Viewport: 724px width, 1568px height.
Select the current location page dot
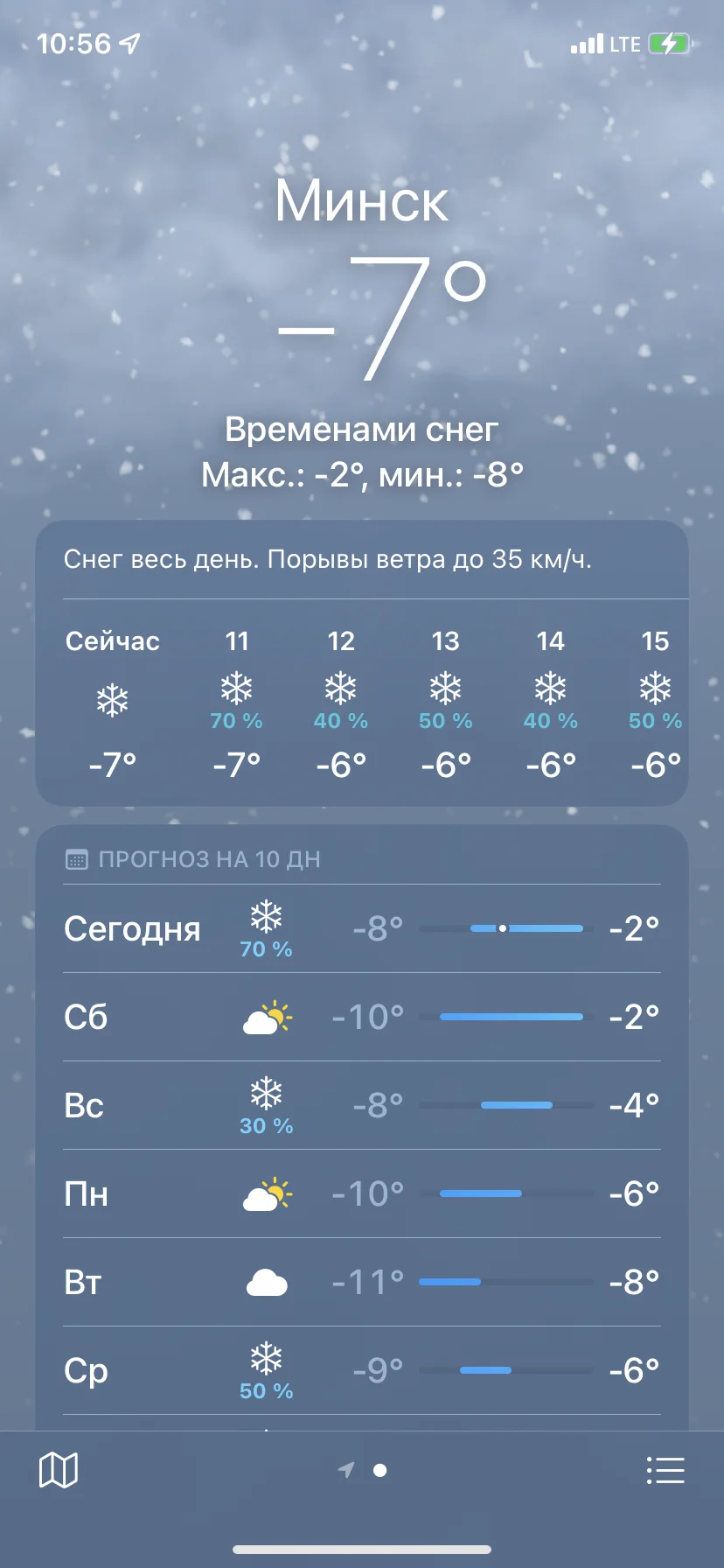(379, 1470)
